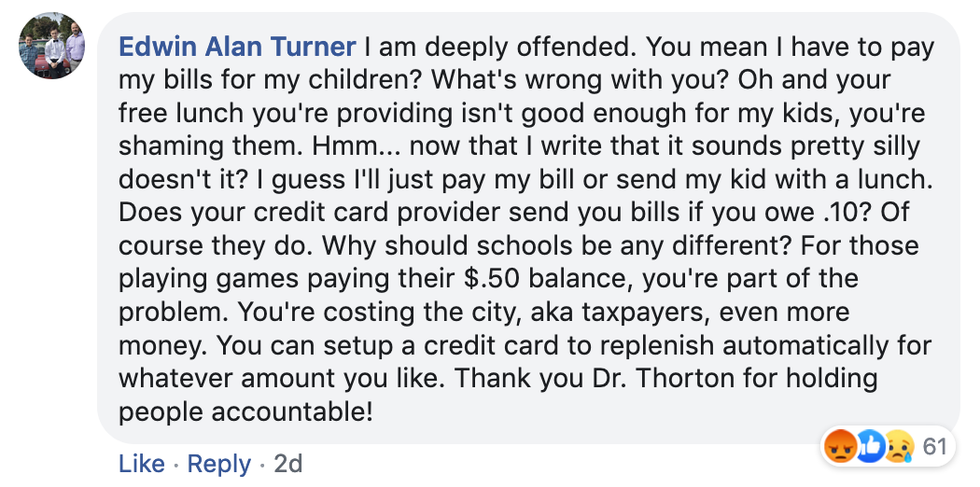Open the 2d comment timestamp
The height and width of the screenshot is (487, 980).
(x=286, y=464)
